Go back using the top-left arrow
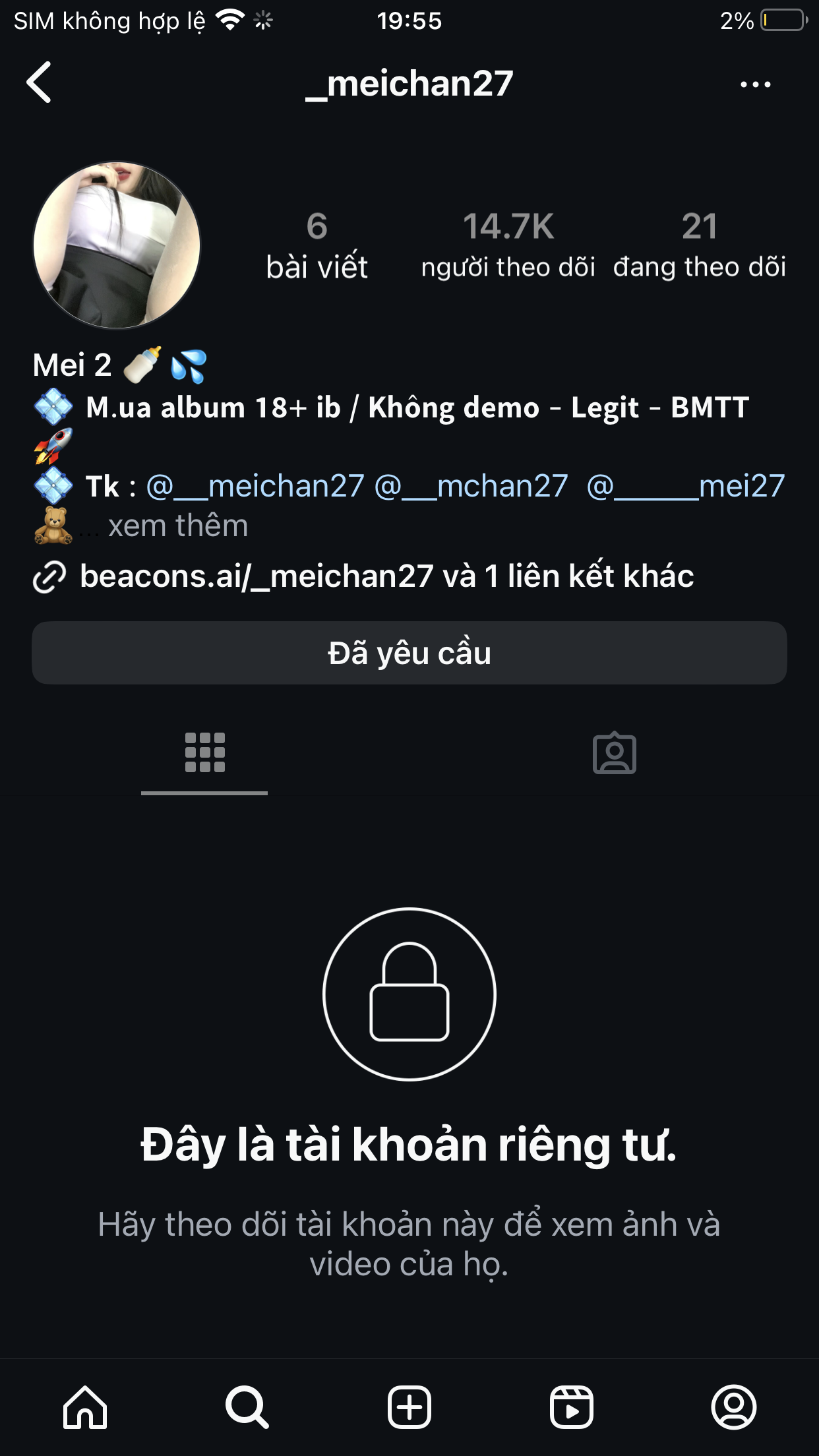Viewport: 819px width, 1456px height. (39, 83)
